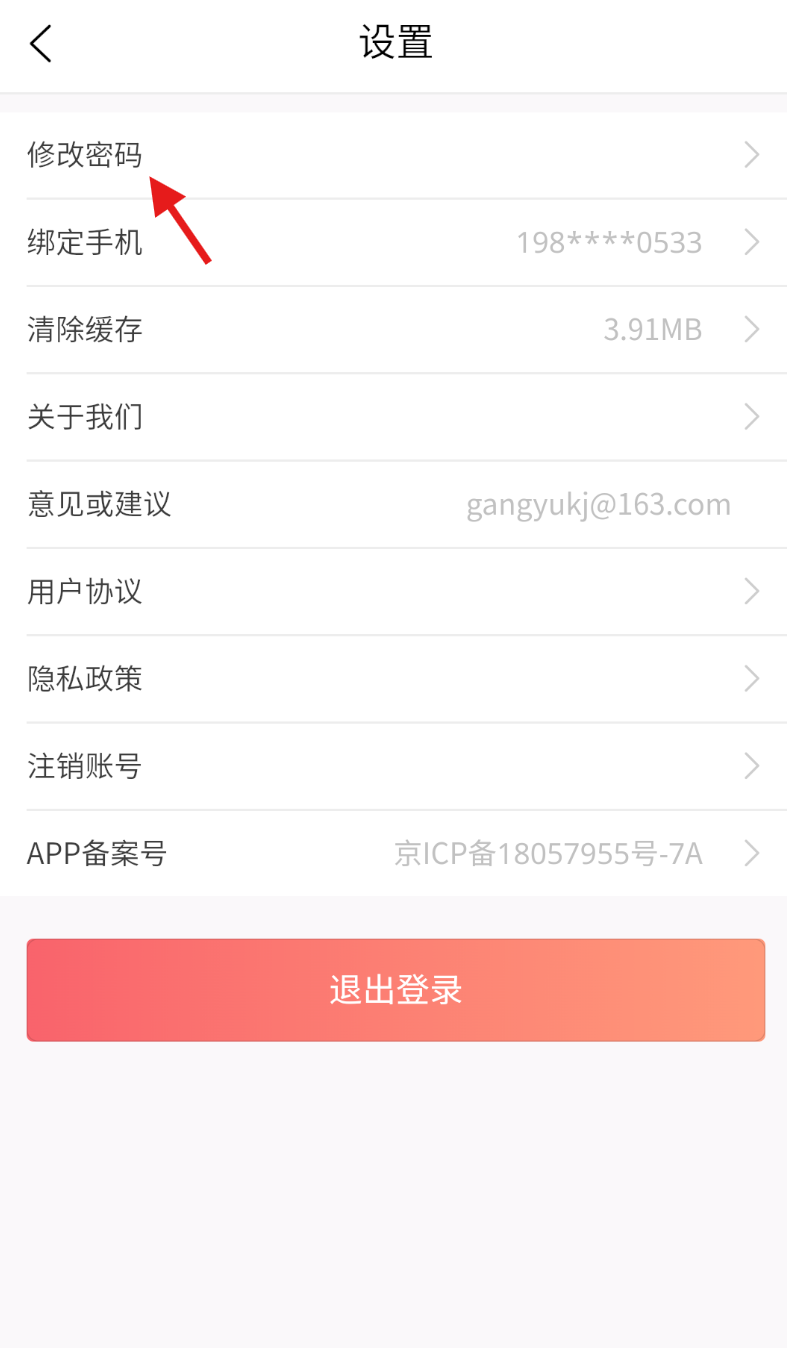The image size is (787, 1348).
Task: Open the APP备案号 registration info
Action: pos(393,853)
